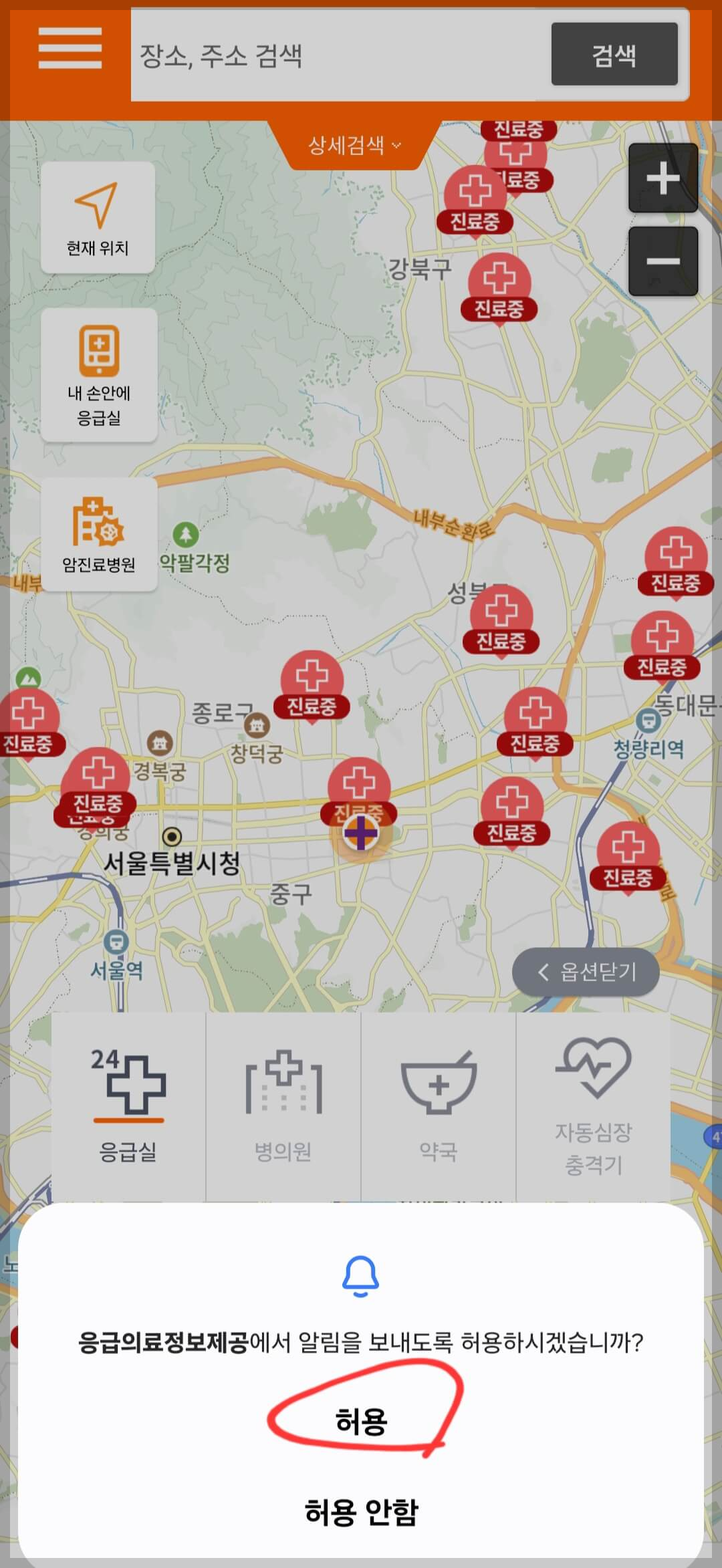This screenshot has width=722, height=1568.
Task: Click the 진료중 marker near 강북구
Action: pyautogui.click(x=501, y=281)
